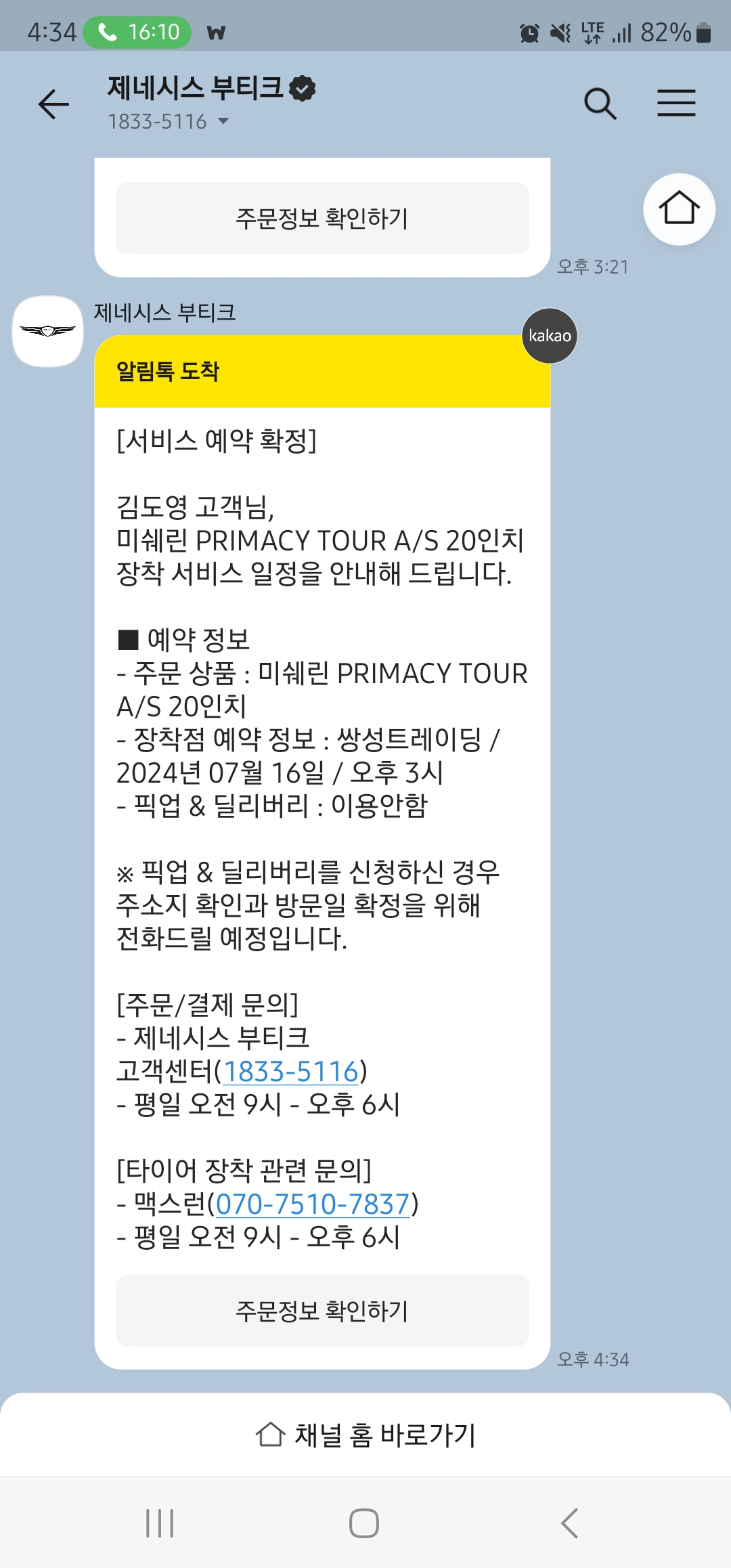Tap 주문정보 확인하기 in the 3:21 message
Screen dimensions: 731x1568
(x=322, y=218)
